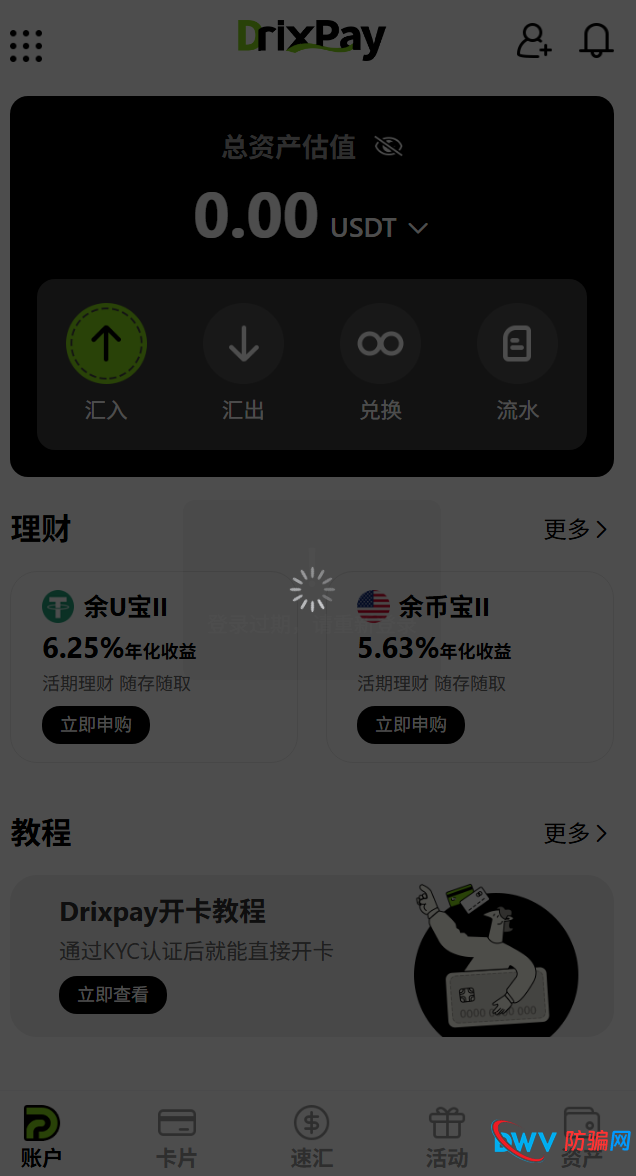The height and width of the screenshot is (1176, 636).
Task: Switch to the 资产 tab
Action: click(x=581, y=1137)
